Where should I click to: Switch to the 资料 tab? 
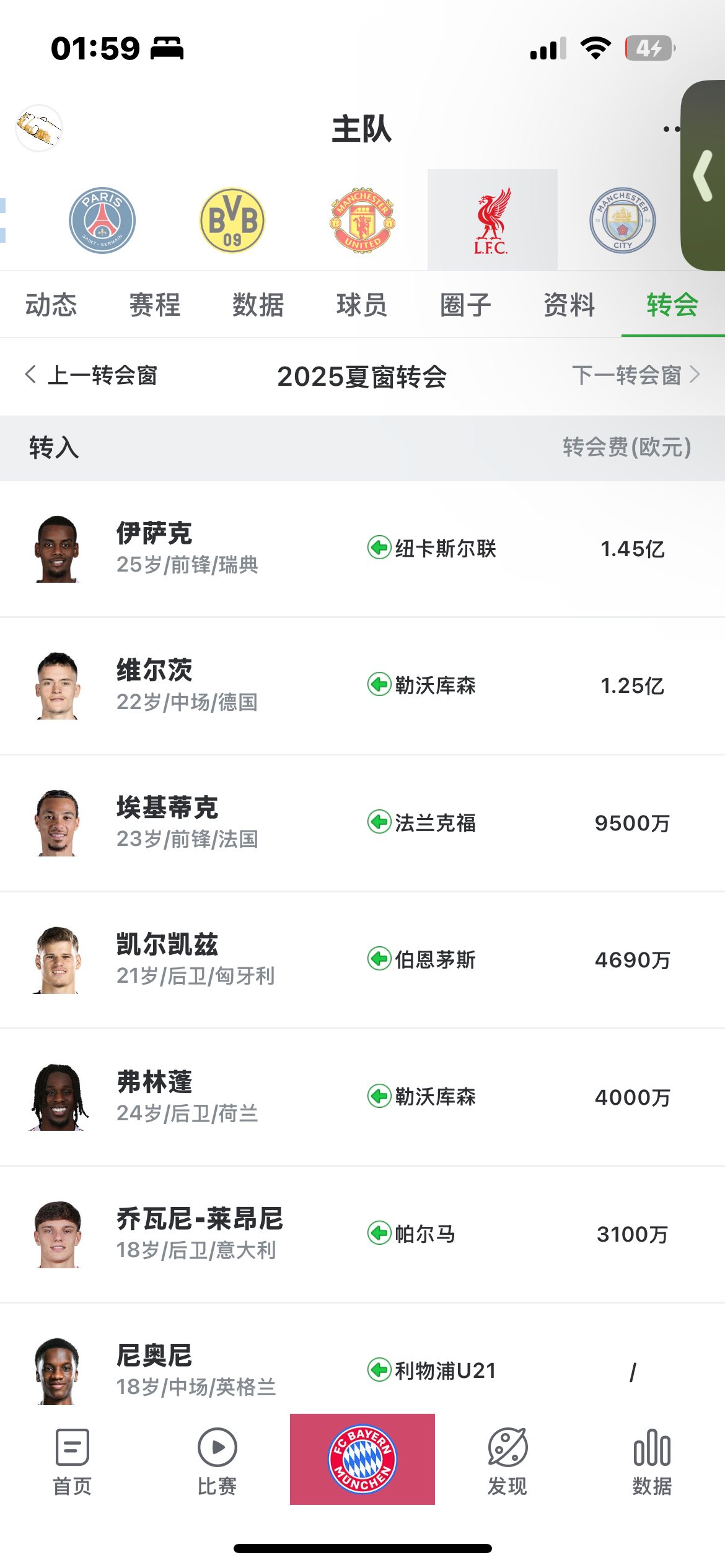tap(569, 305)
